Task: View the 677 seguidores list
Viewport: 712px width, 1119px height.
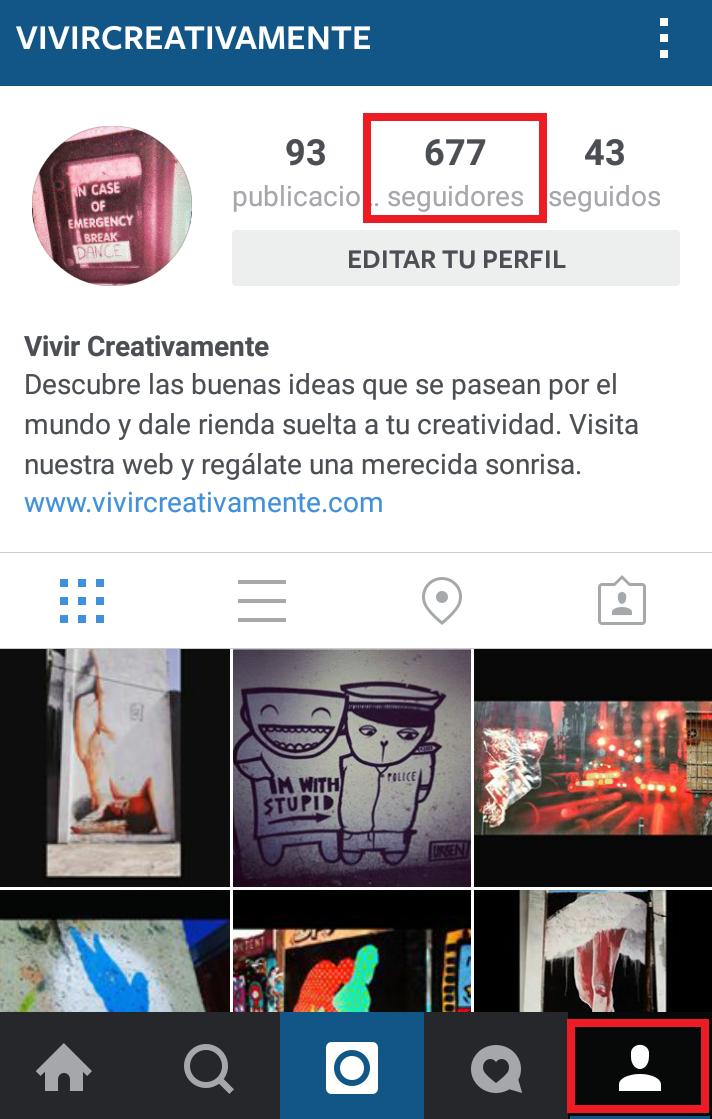Action: click(x=455, y=170)
